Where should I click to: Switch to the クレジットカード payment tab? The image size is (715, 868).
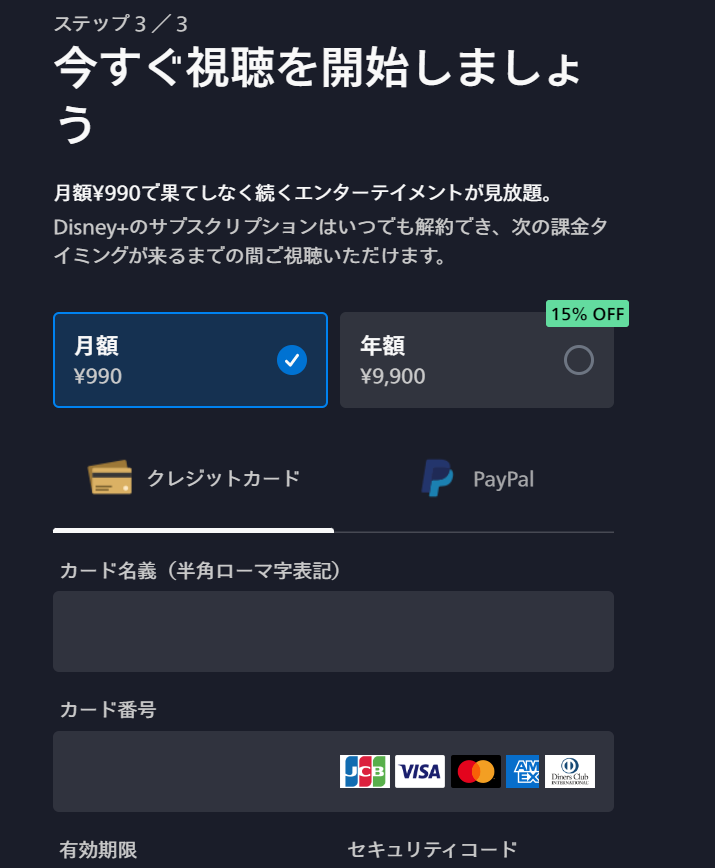194,479
